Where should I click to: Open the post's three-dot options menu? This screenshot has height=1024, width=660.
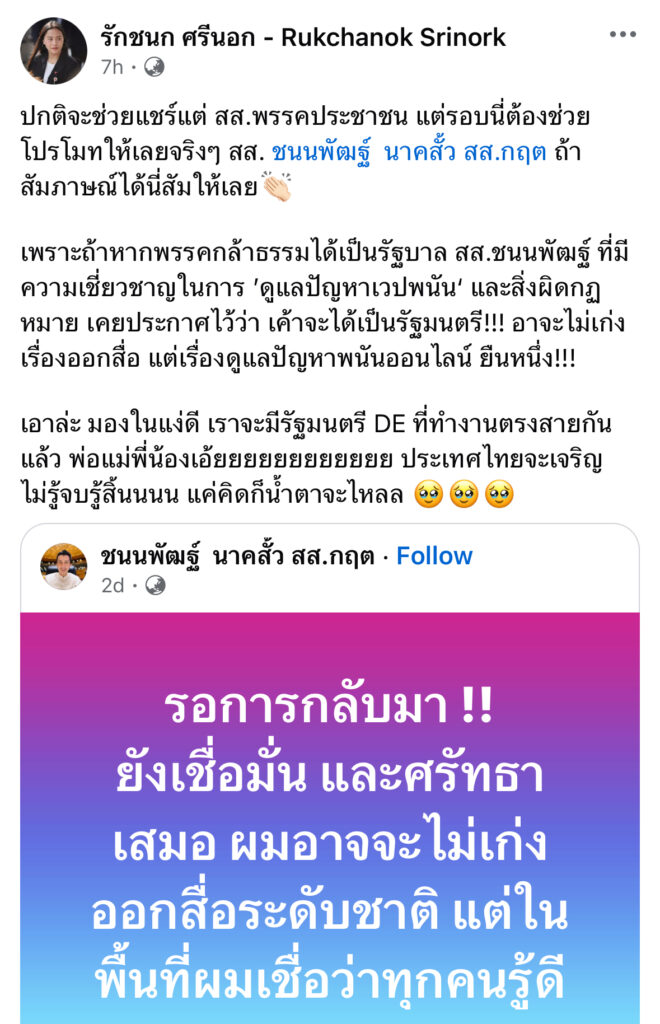pyautogui.click(x=622, y=35)
